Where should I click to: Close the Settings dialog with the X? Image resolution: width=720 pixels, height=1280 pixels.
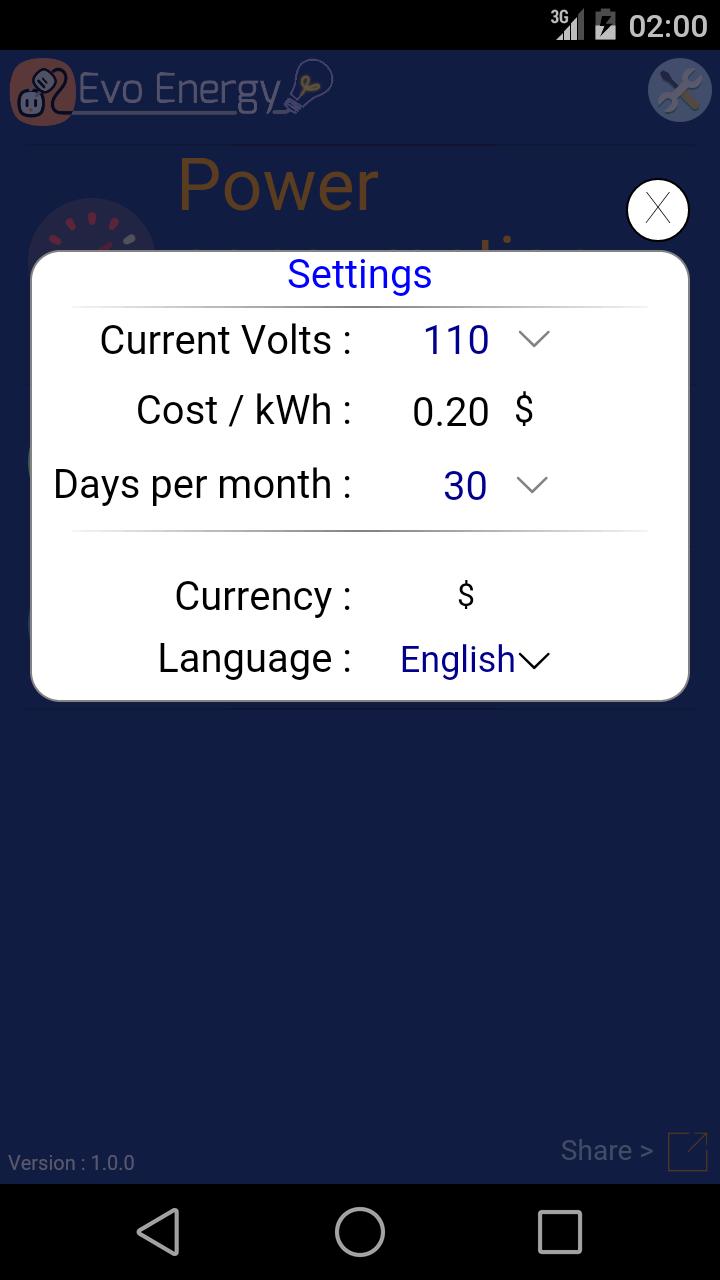click(x=658, y=210)
